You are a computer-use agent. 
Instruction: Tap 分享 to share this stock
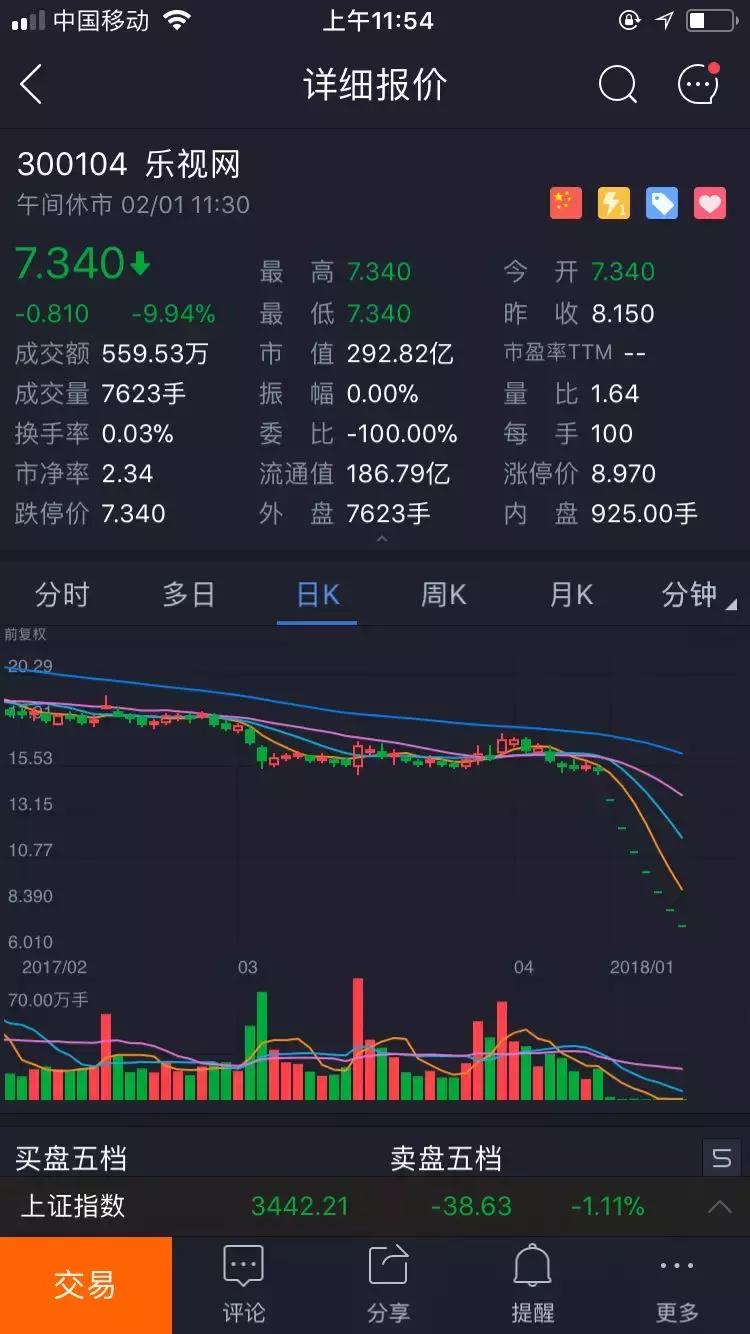[x=387, y=1285]
